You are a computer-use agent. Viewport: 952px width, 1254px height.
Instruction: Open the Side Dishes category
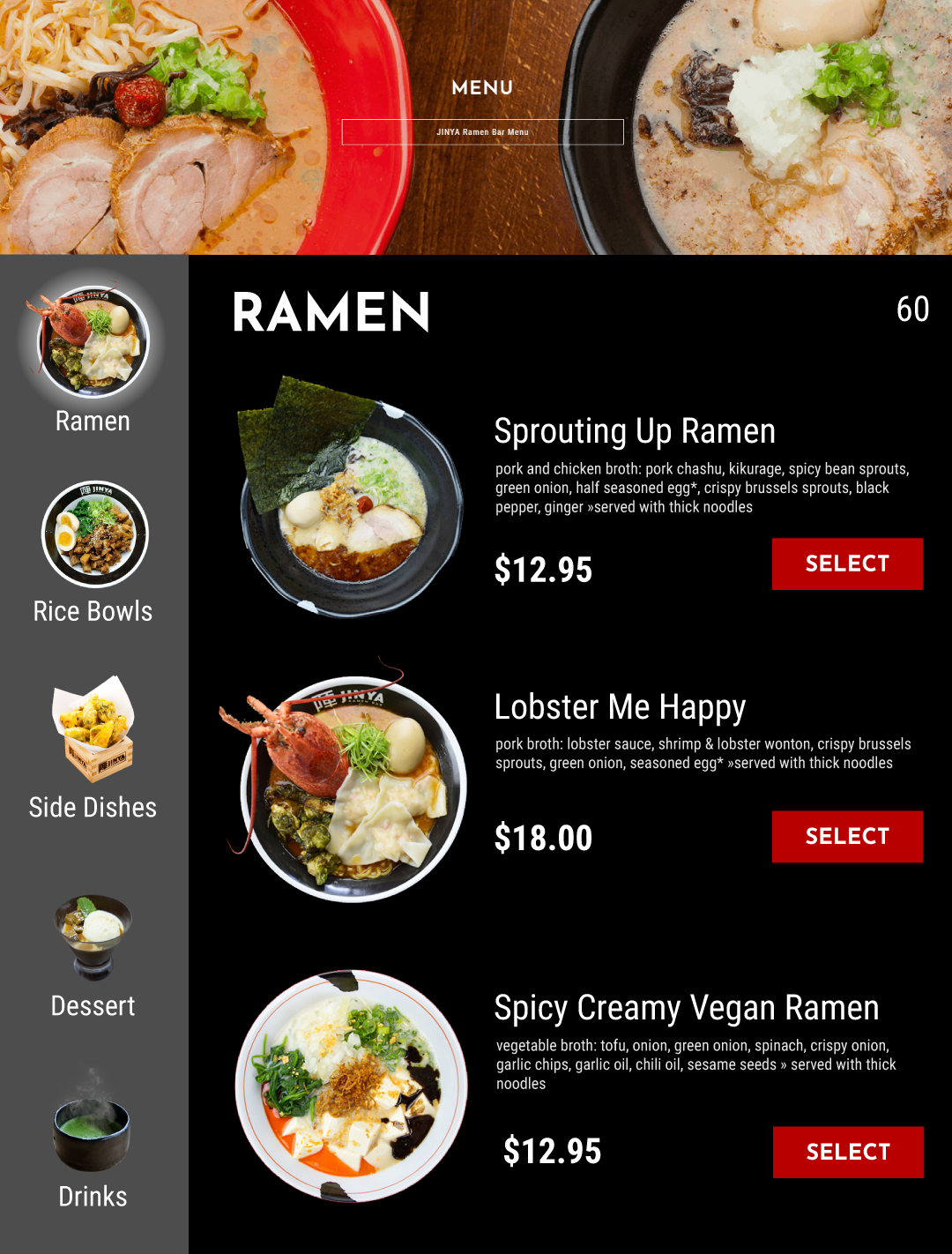click(x=93, y=748)
